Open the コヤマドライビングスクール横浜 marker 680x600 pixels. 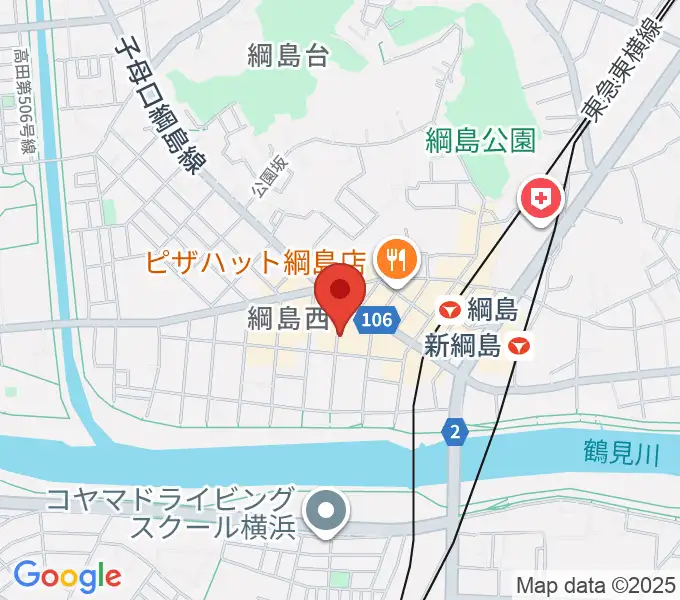[x=327, y=512]
